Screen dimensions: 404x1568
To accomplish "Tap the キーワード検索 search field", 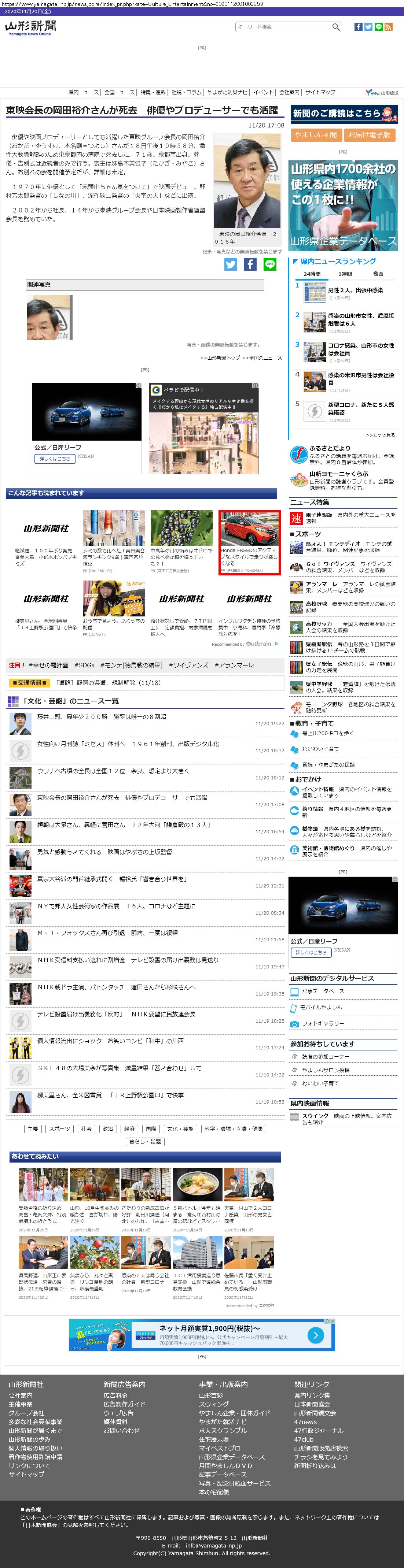I will tap(283, 27).
